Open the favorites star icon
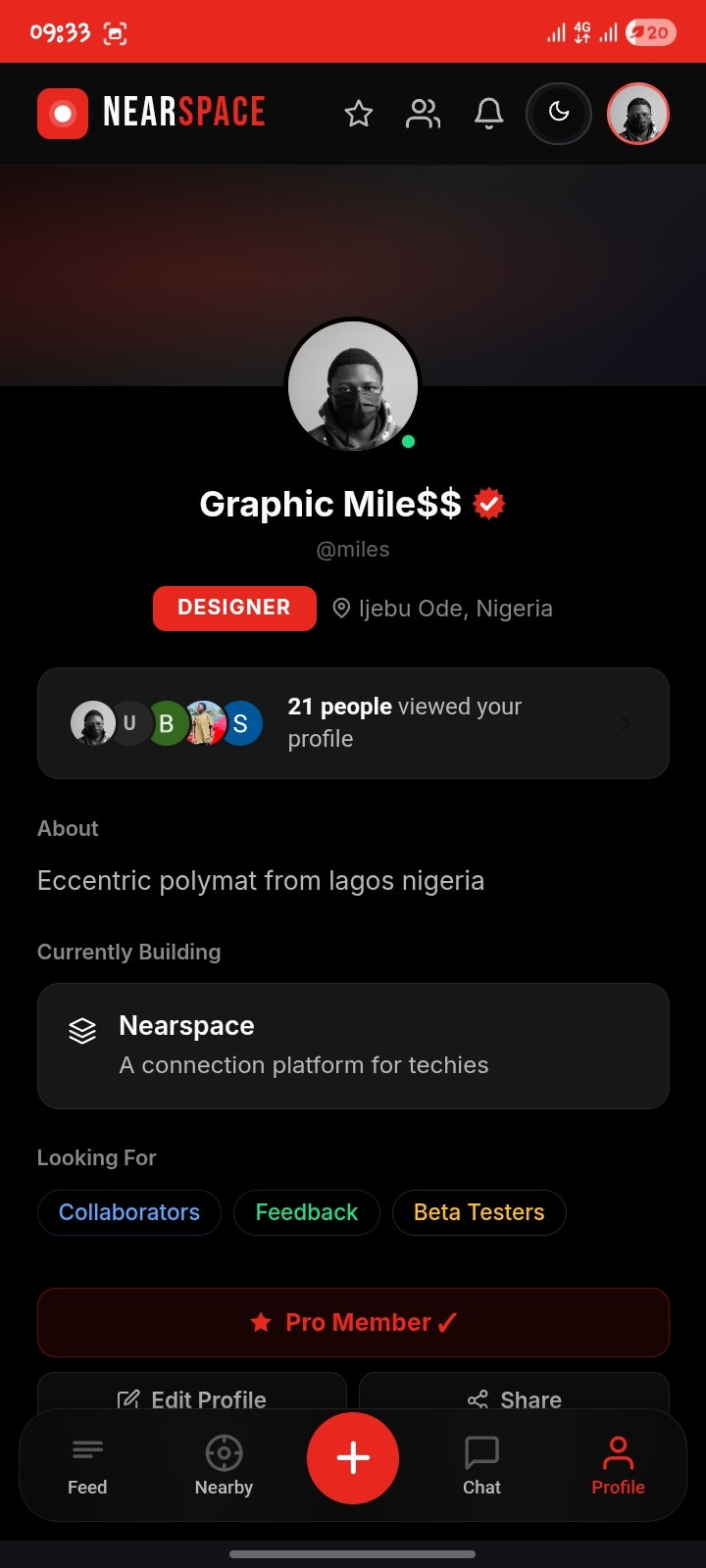 tap(359, 114)
